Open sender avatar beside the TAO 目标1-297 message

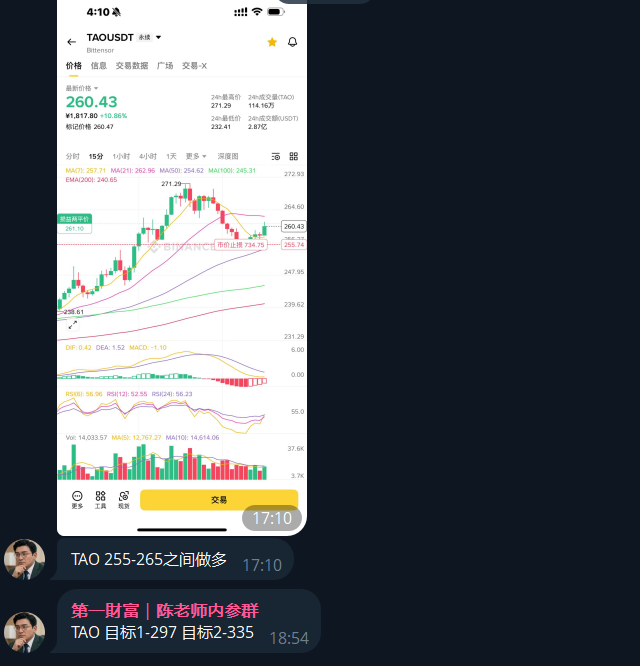point(24,631)
